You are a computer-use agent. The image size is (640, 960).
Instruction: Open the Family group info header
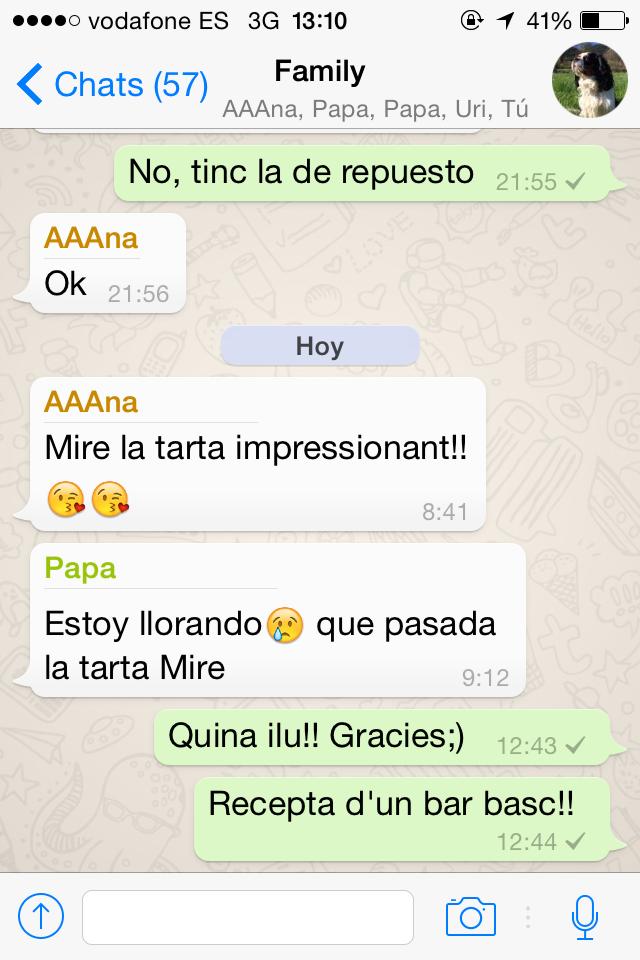tap(320, 87)
